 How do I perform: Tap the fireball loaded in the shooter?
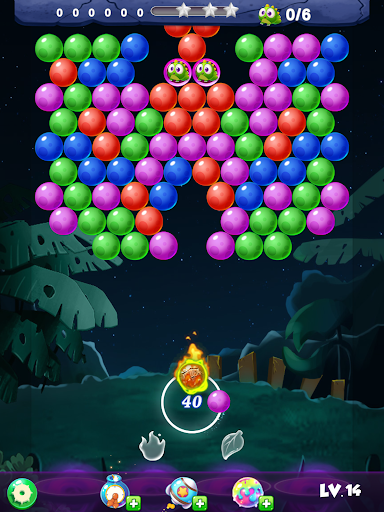point(190,373)
